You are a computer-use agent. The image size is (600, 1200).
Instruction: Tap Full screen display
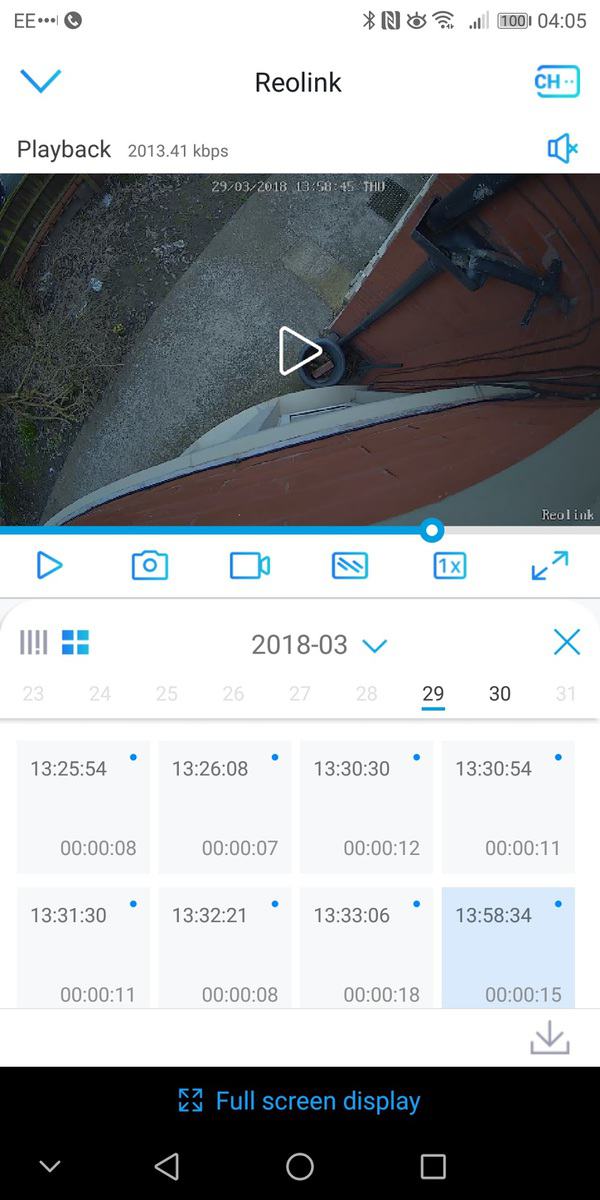299,1101
